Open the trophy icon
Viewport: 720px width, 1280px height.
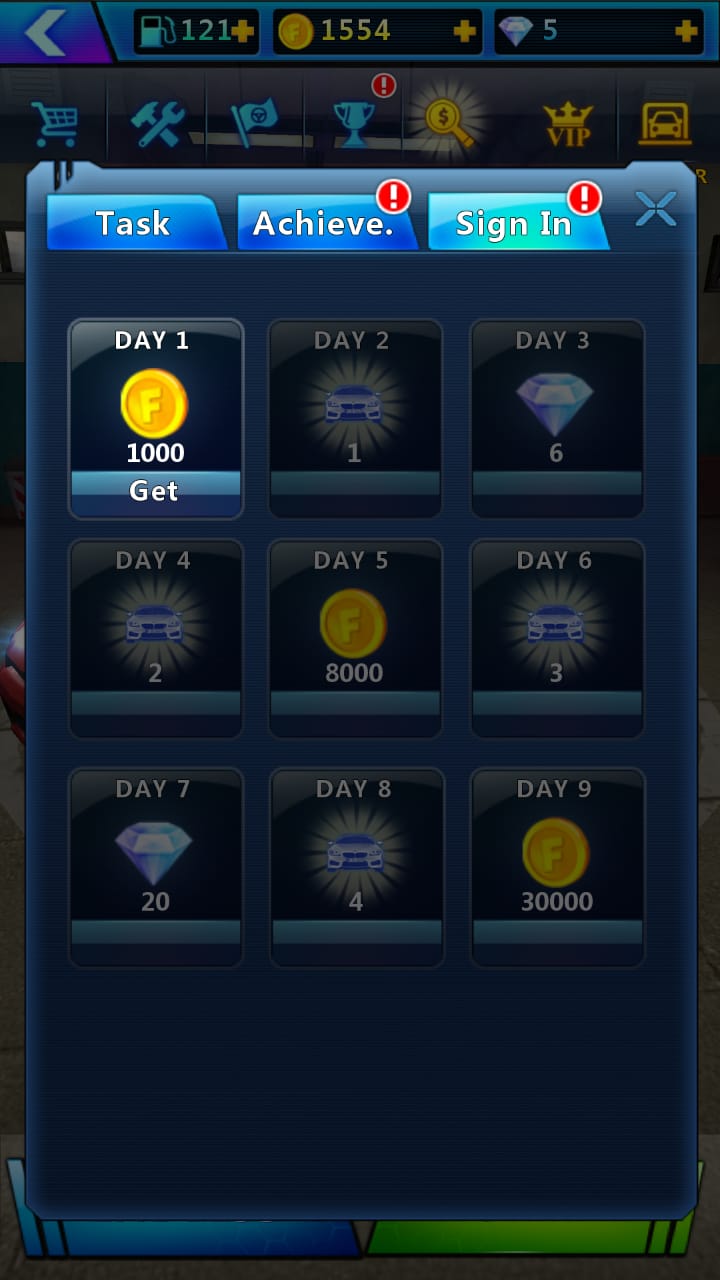tap(354, 124)
